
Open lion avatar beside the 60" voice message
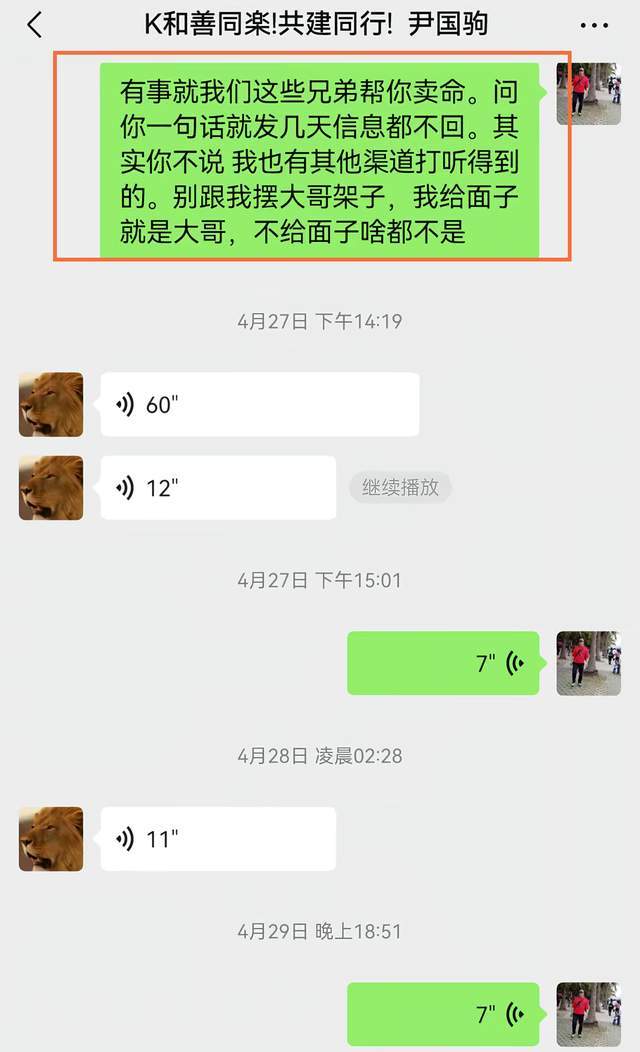51,404
